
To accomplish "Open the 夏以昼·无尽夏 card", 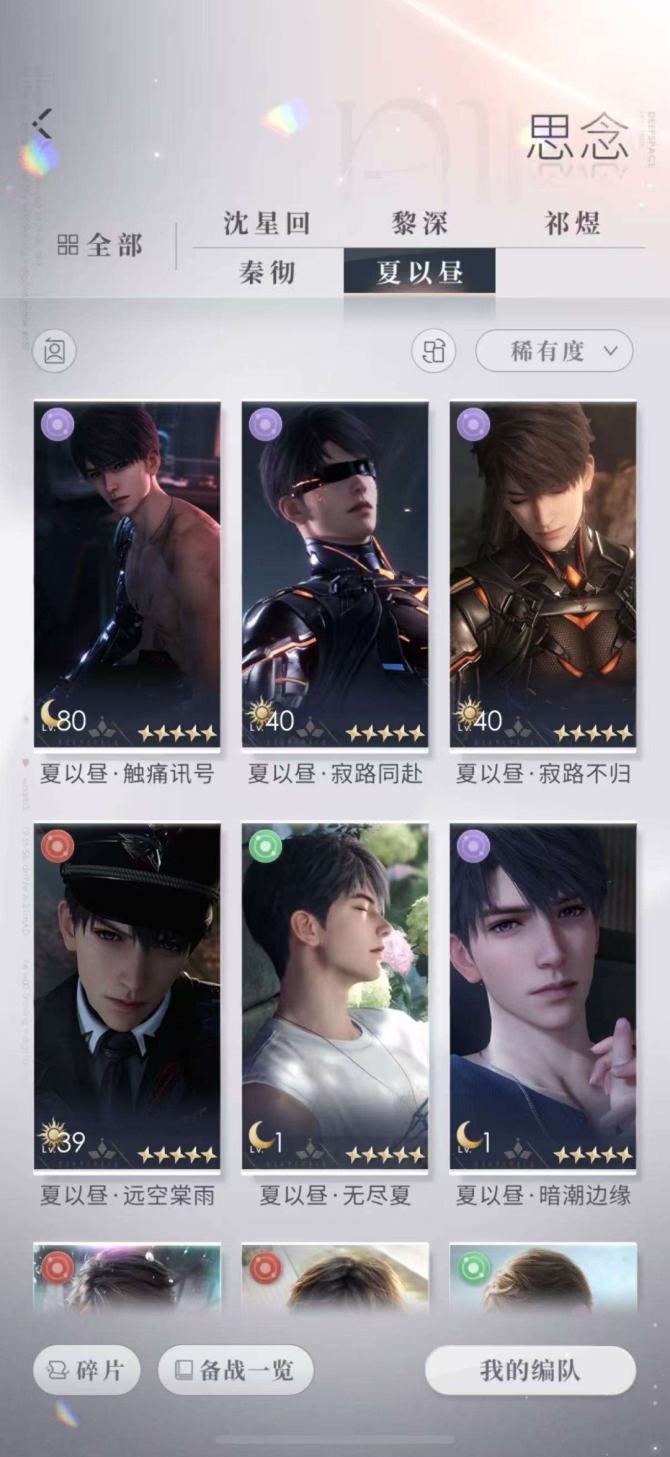I will (335, 997).
